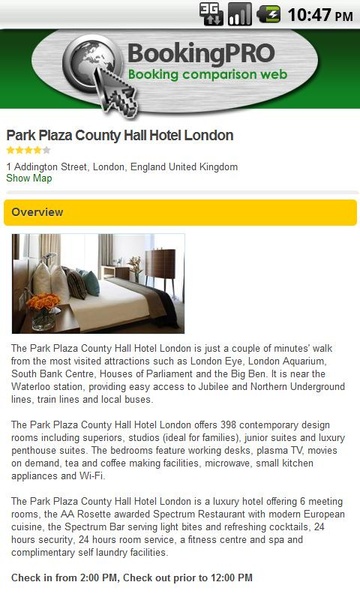Tap the yellow Overview section header

click(180, 212)
